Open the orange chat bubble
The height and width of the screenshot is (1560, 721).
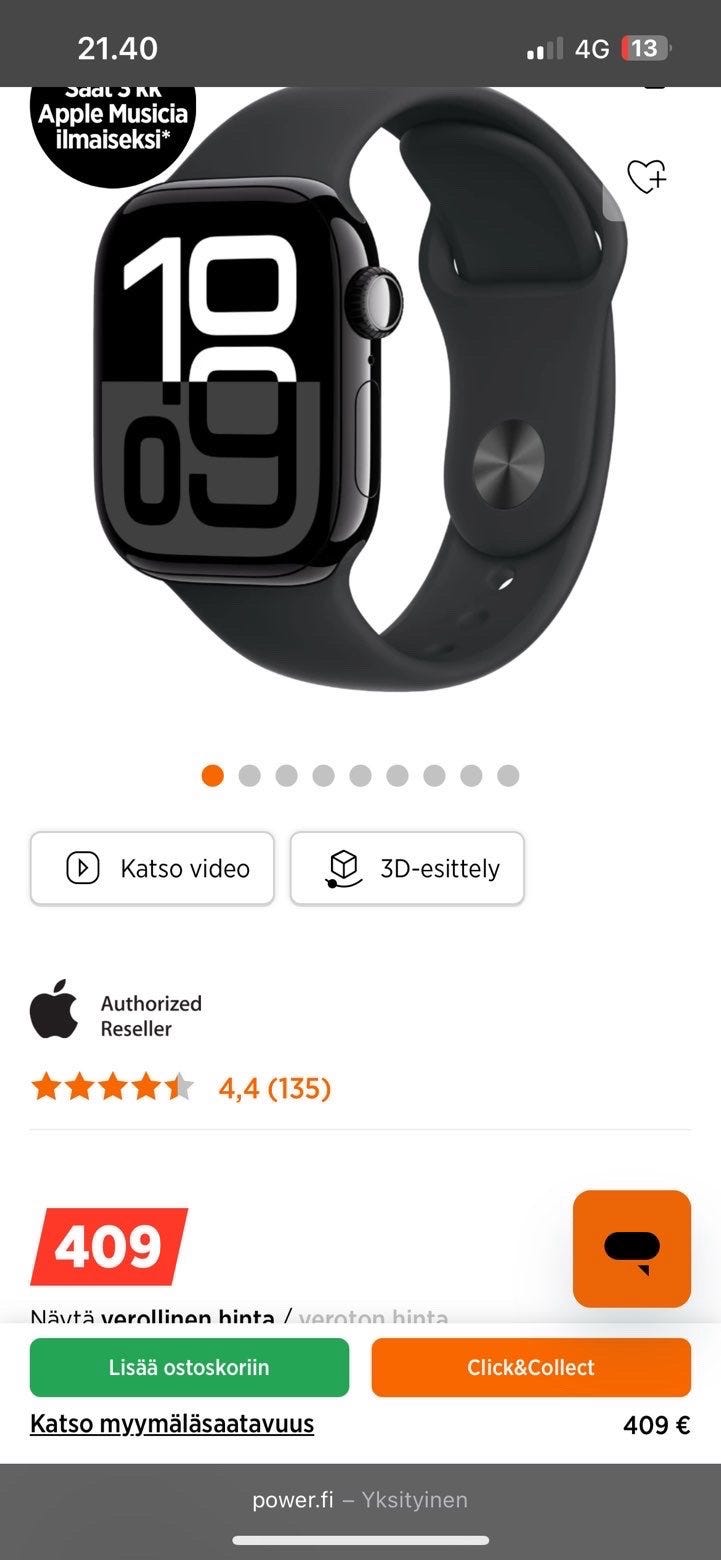click(x=631, y=1248)
